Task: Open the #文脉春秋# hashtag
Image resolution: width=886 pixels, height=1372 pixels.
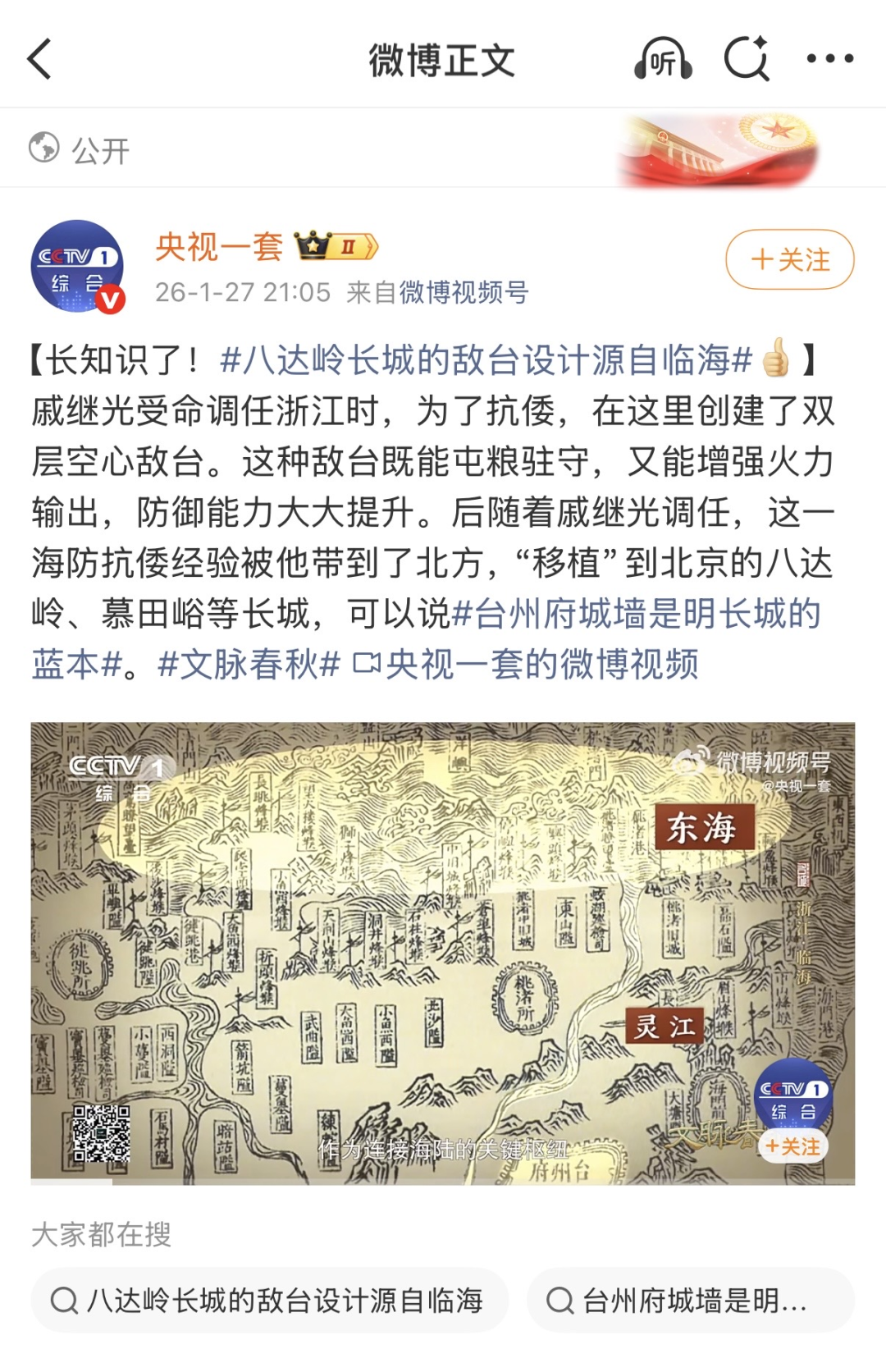Action: tap(249, 664)
